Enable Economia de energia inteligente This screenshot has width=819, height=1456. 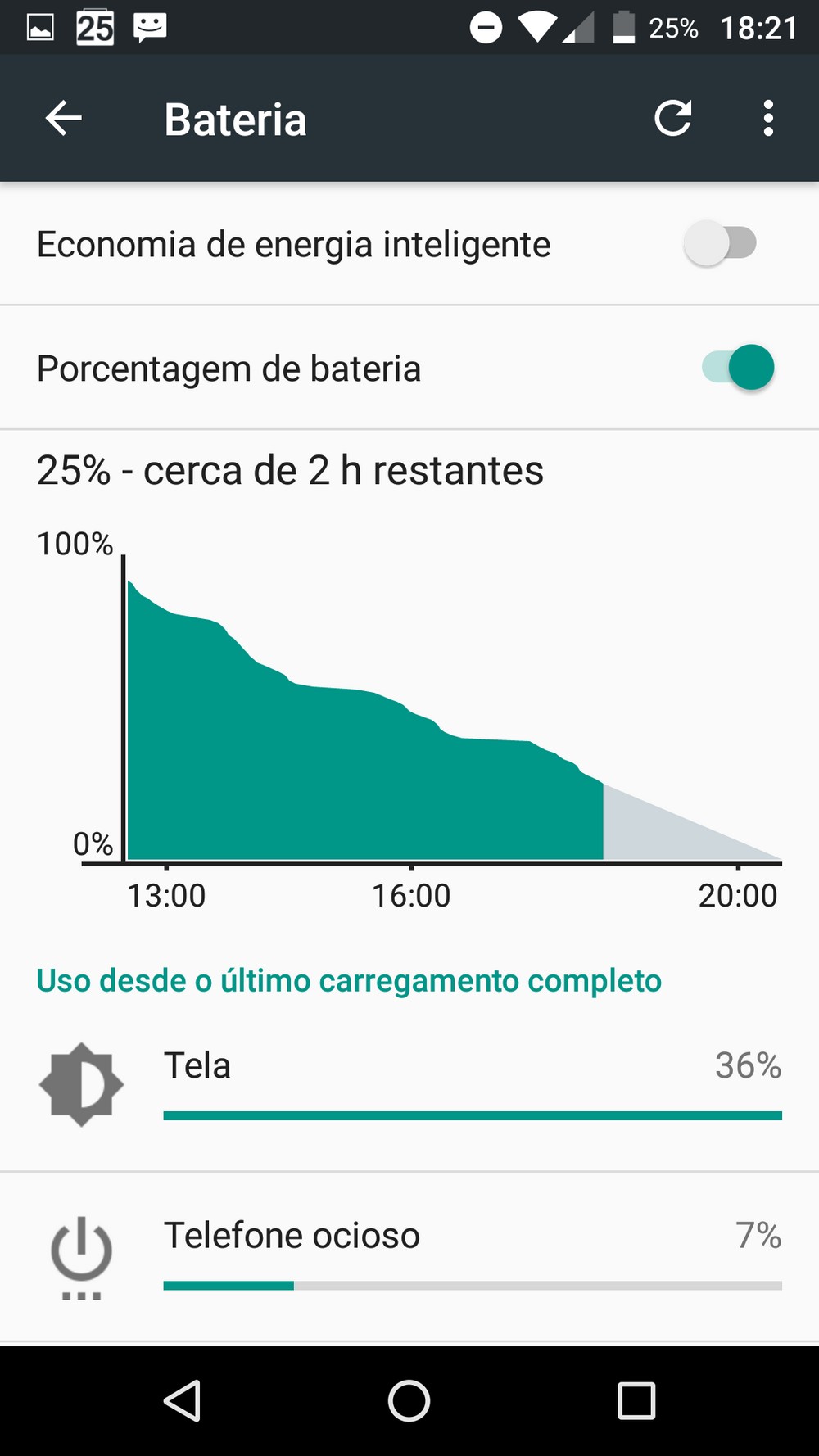tap(720, 244)
